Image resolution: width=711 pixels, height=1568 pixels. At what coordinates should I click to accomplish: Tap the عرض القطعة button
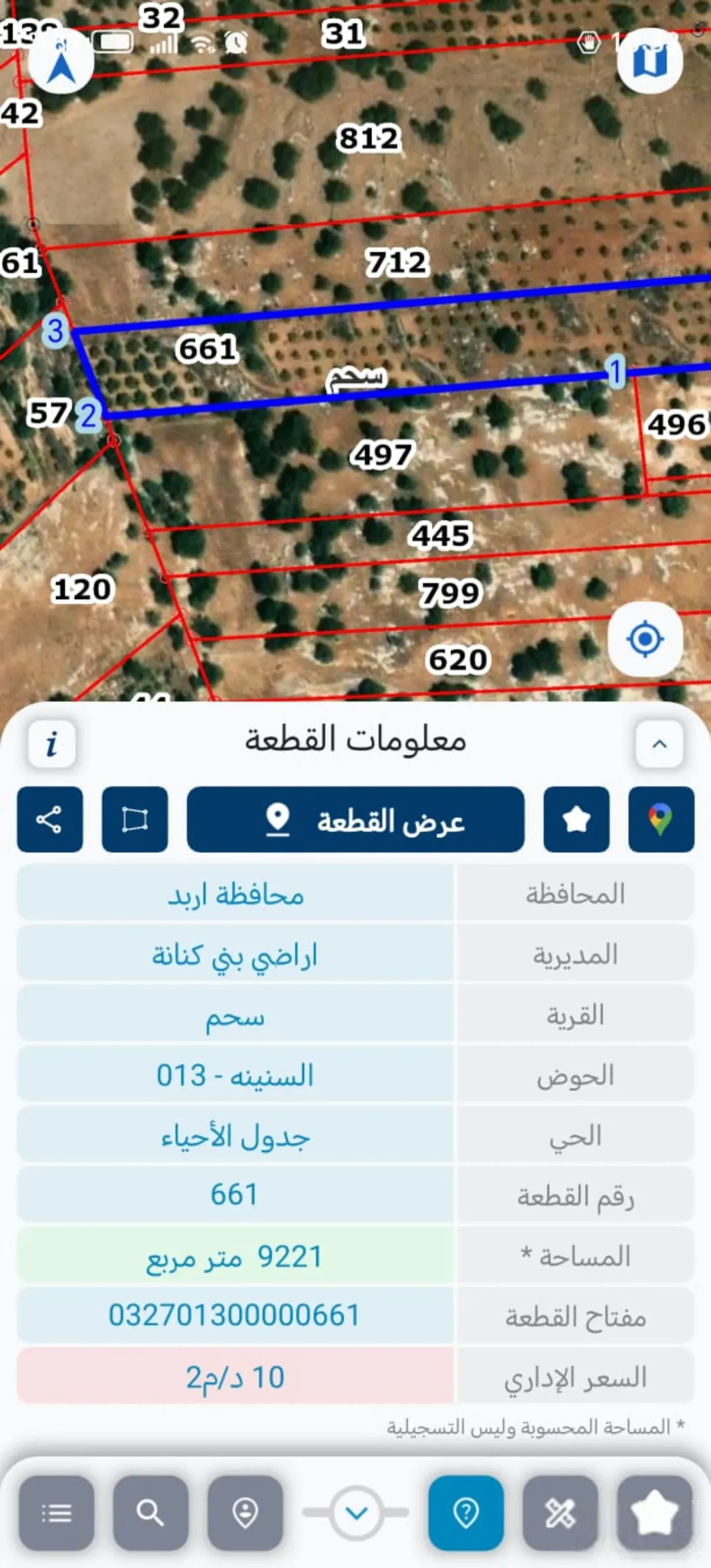point(355,820)
